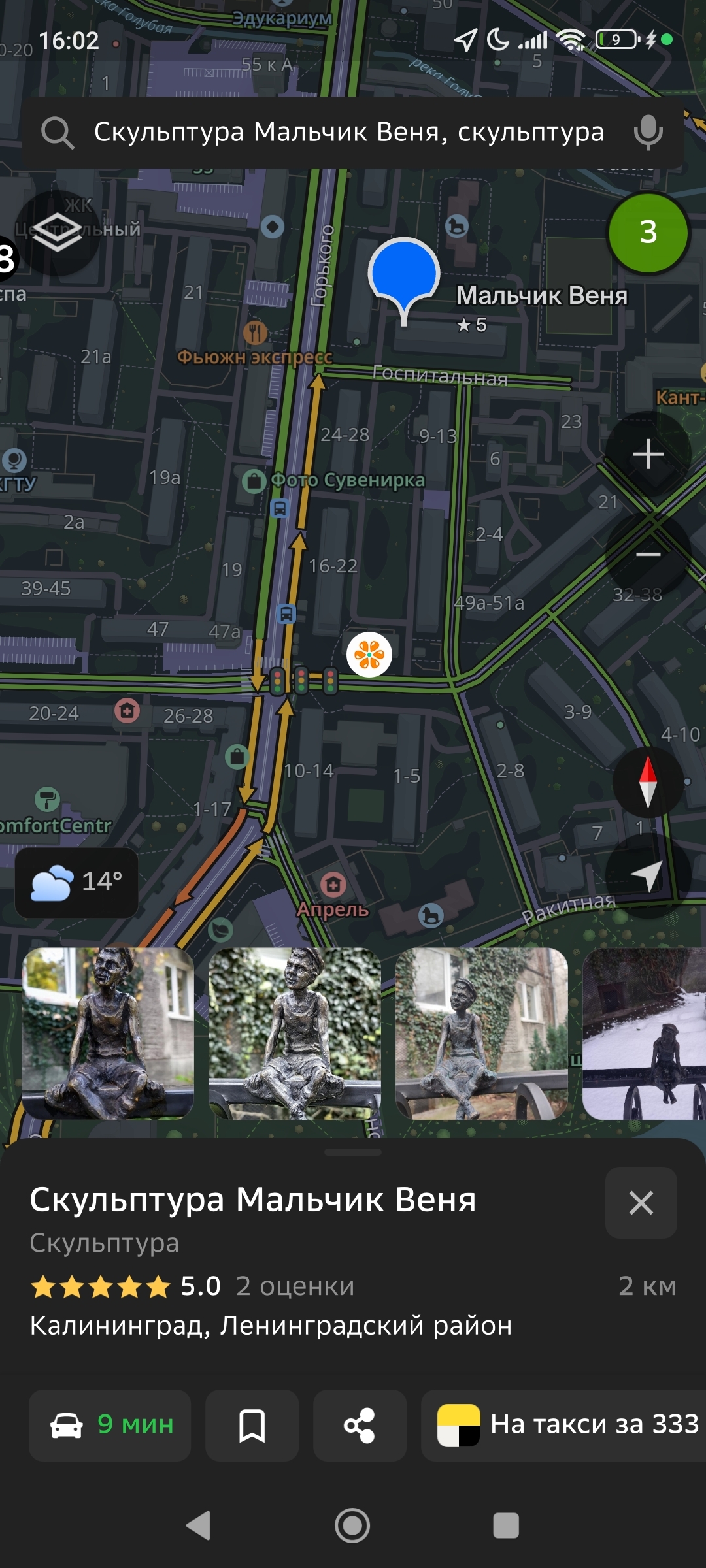Viewport: 706px width, 1568px height.
Task: Open the third sculpture photo
Action: pos(481,1034)
